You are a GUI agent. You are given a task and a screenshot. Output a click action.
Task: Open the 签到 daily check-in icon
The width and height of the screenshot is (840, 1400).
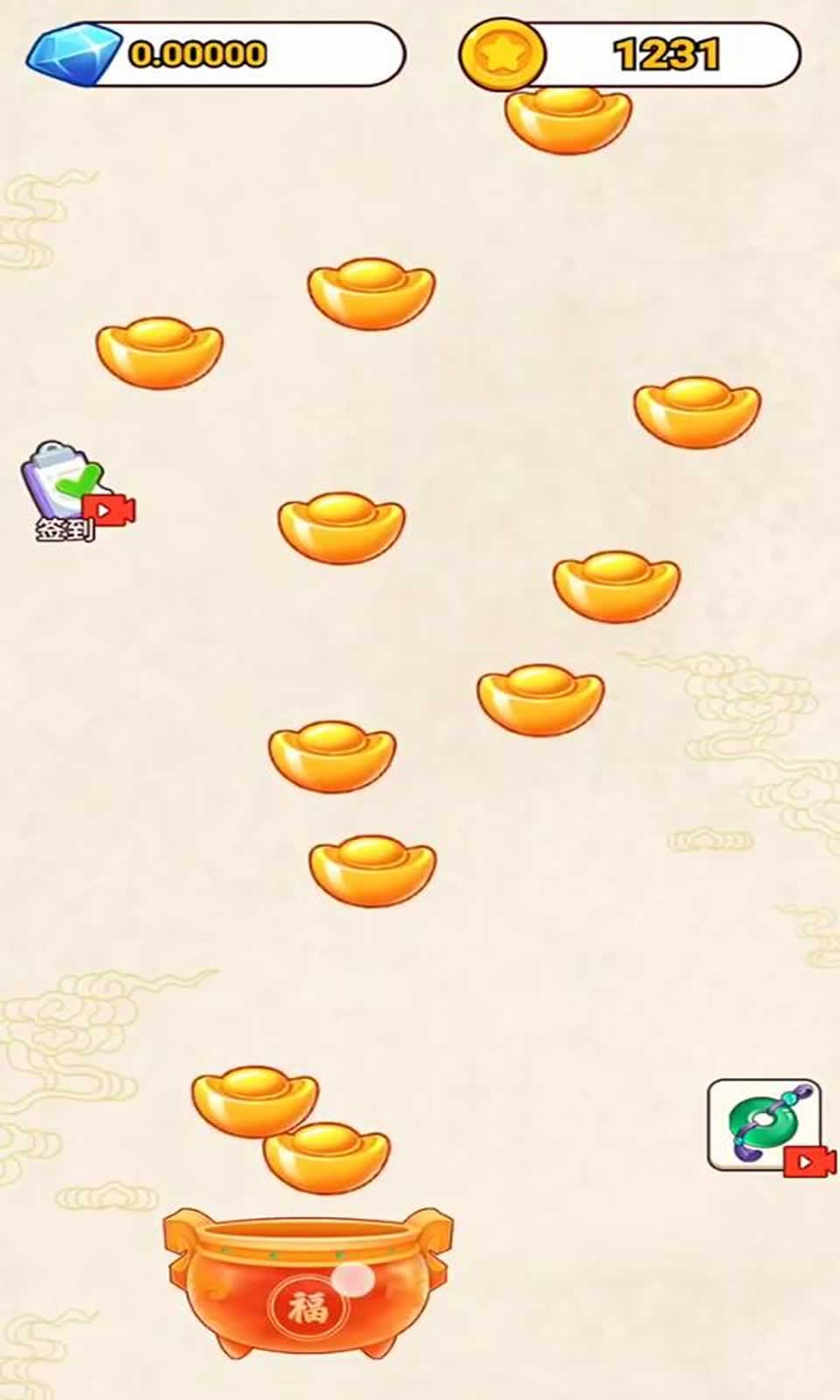(x=68, y=492)
